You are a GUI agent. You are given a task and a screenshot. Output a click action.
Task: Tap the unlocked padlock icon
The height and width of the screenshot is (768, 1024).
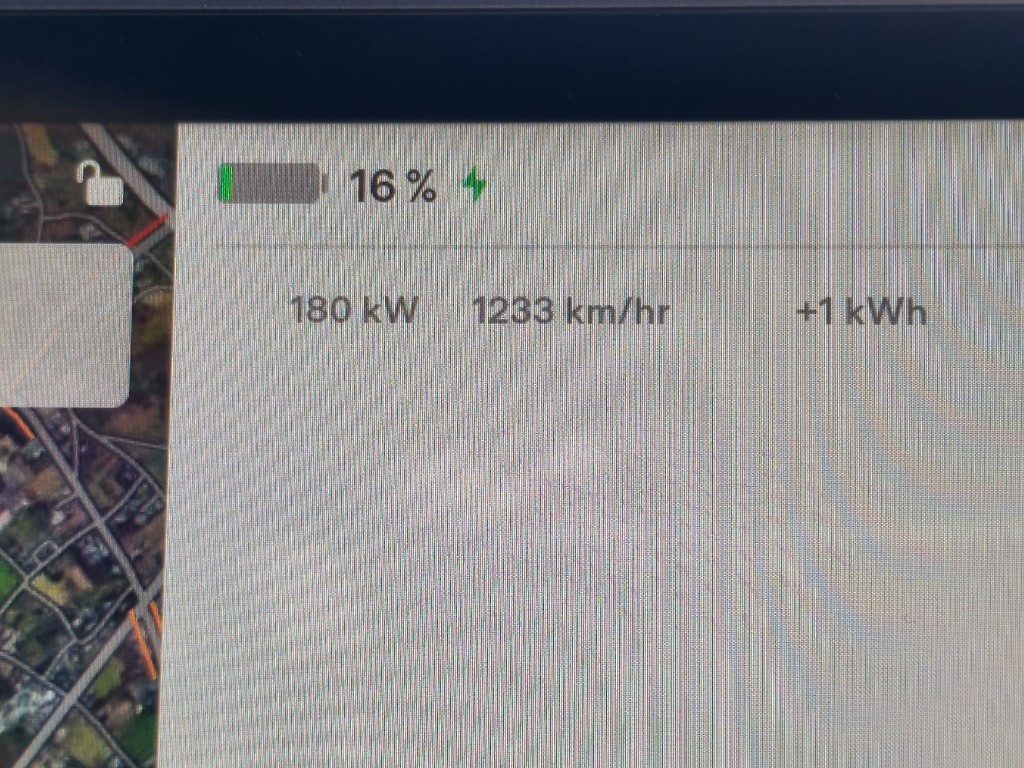100,184
